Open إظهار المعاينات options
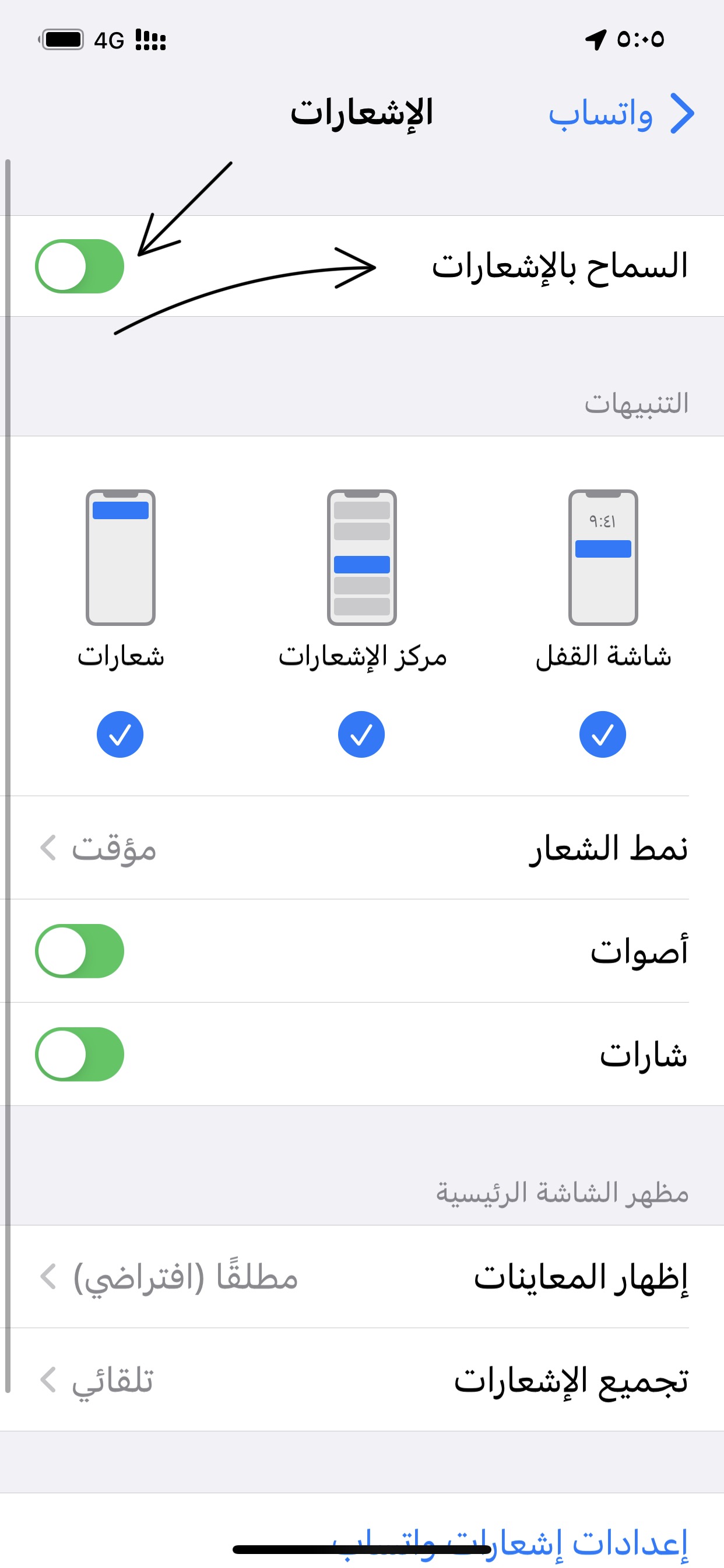The height and width of the screenshot is (1568, 724). click(x=362, y=1276)
